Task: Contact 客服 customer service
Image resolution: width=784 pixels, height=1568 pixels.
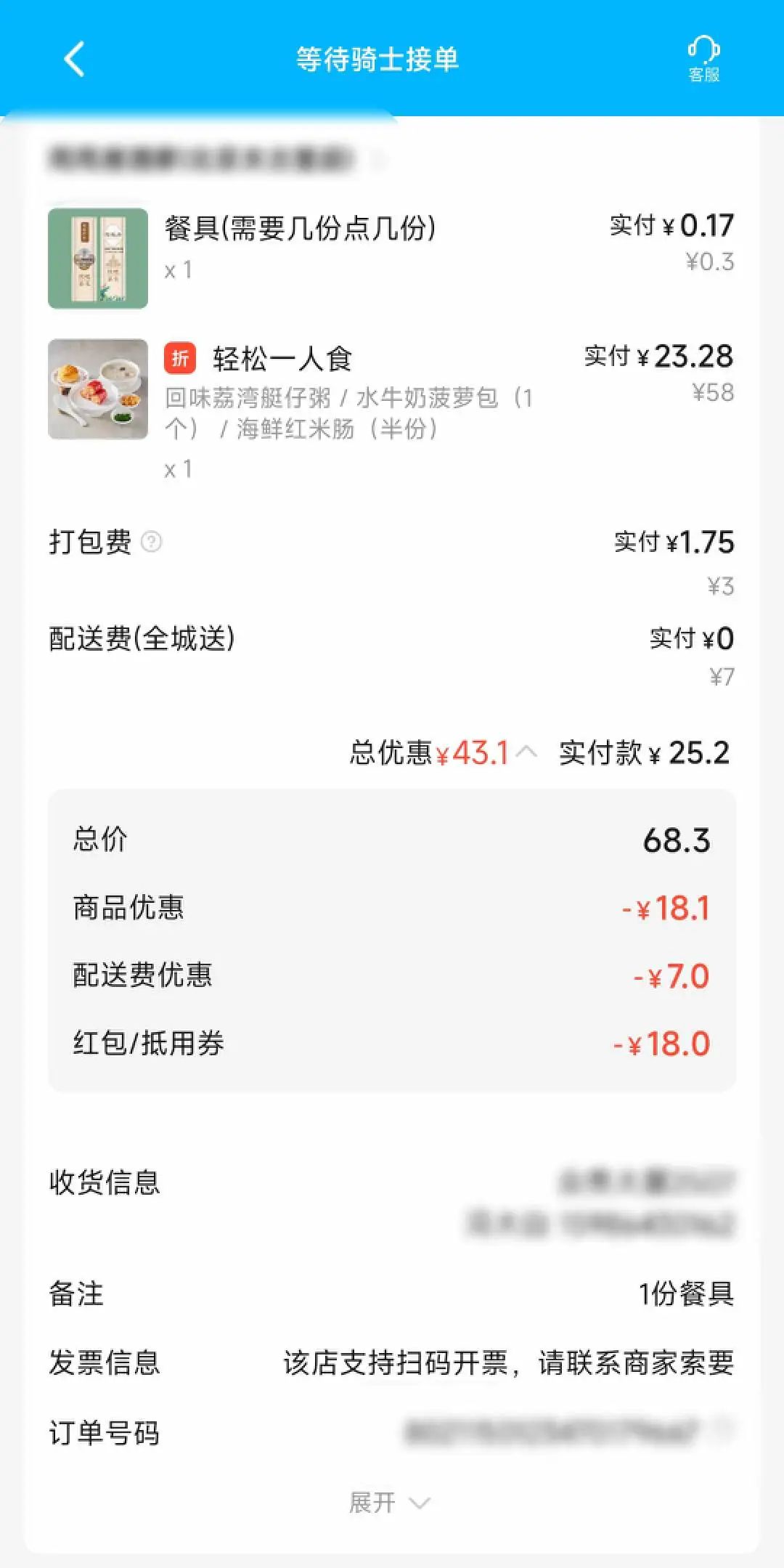Action: coord(703,59)
